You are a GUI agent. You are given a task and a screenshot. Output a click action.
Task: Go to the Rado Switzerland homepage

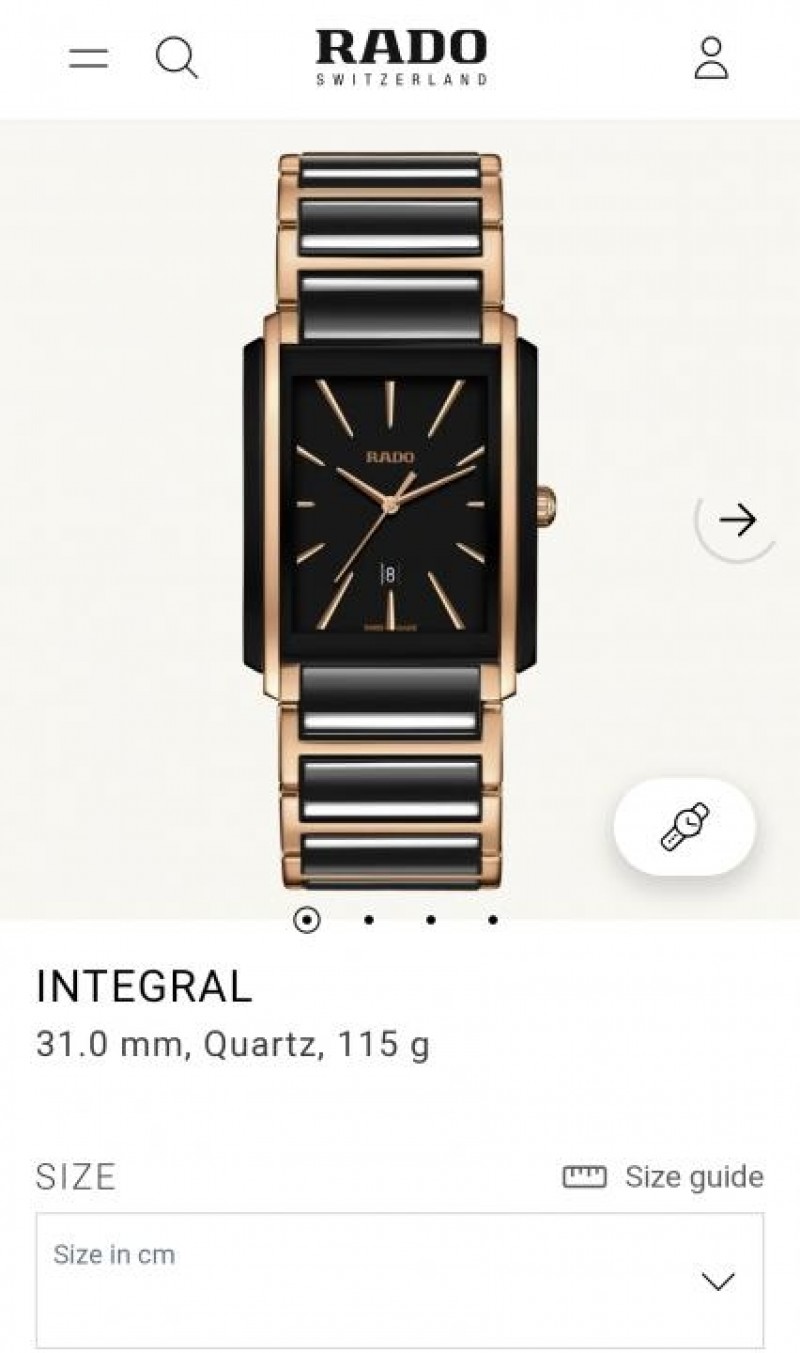point(401,56)
